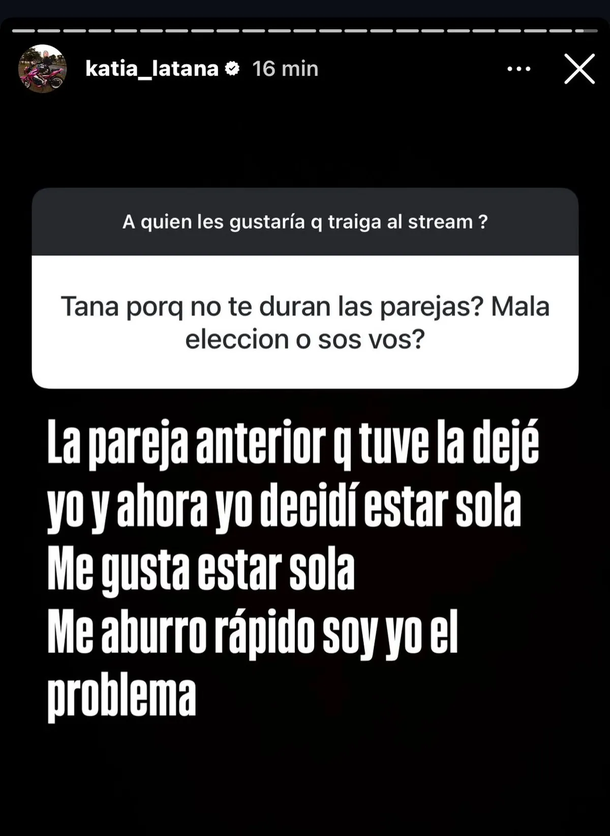Tap katia_latana's profile picture
This screenshot has width=610, height=836.
point(43,69)
